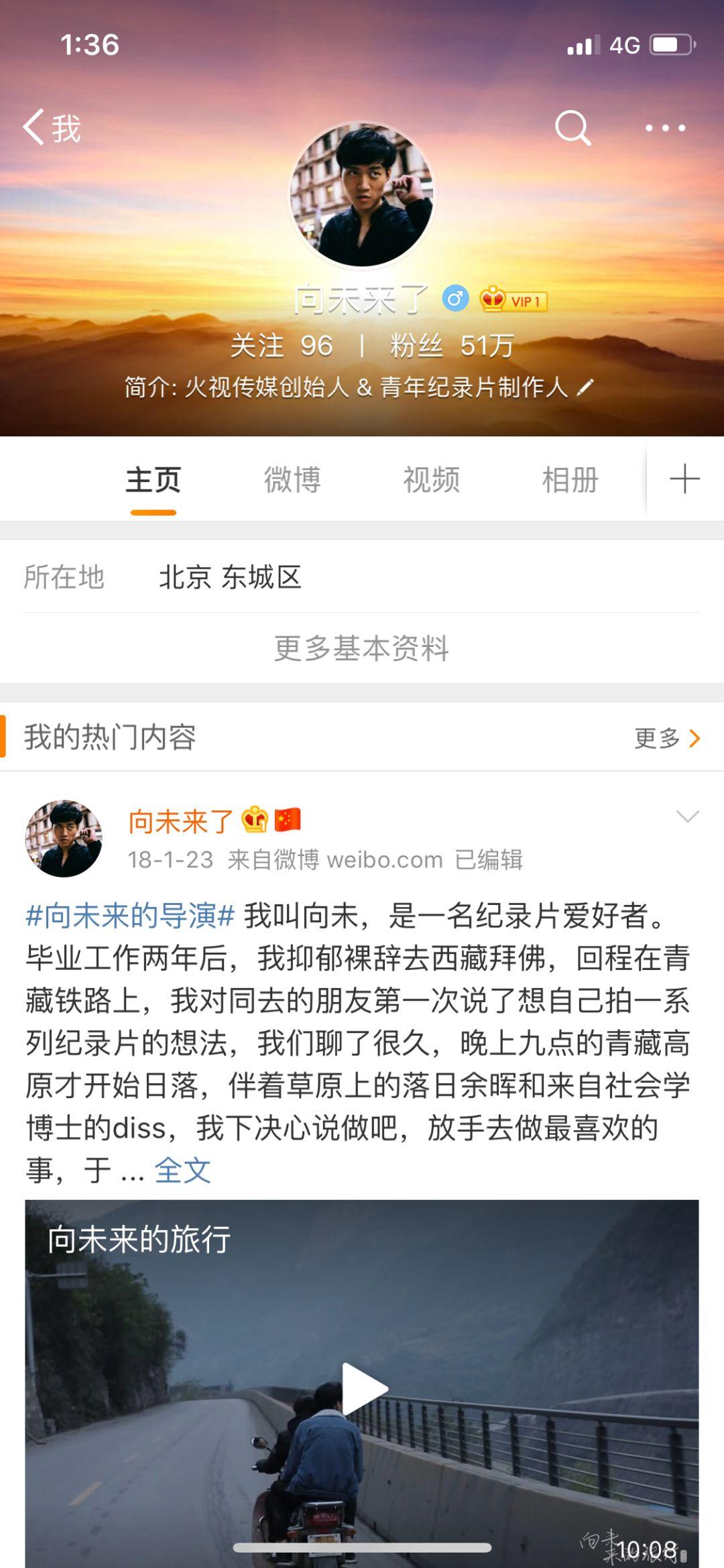Switch to the 视频 tab
This screenshot has width=724, height=1568.
[x=431, y=480]
